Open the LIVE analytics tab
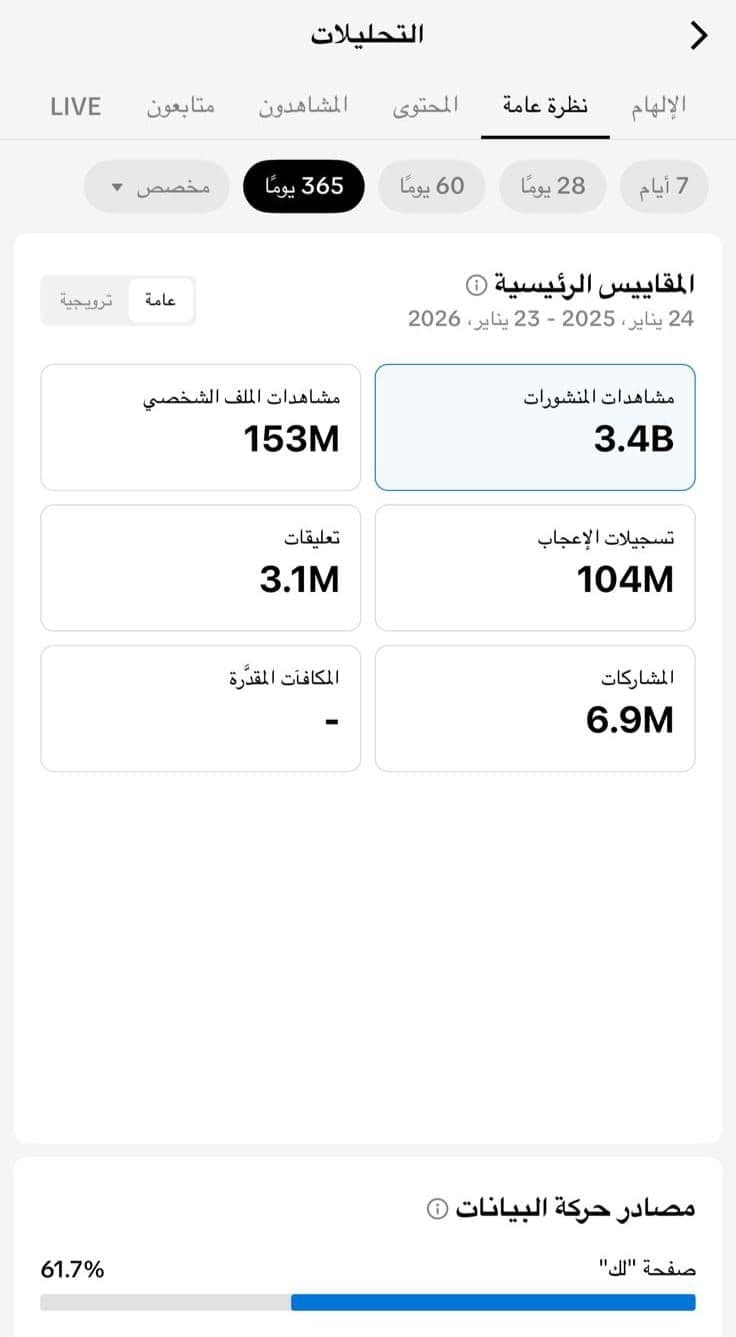 point(75,106)
